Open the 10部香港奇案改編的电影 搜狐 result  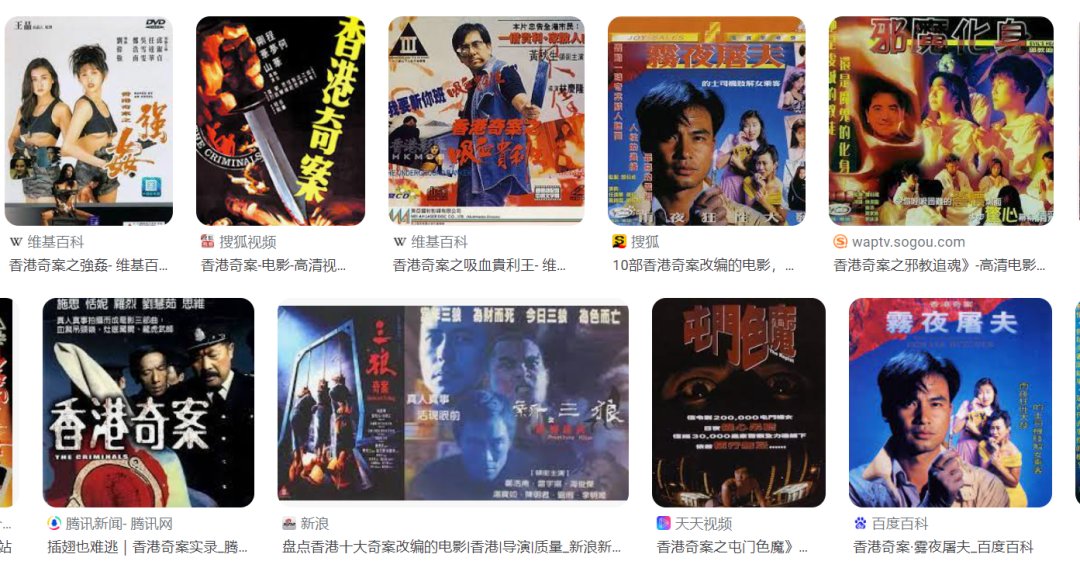pos(706,120)
